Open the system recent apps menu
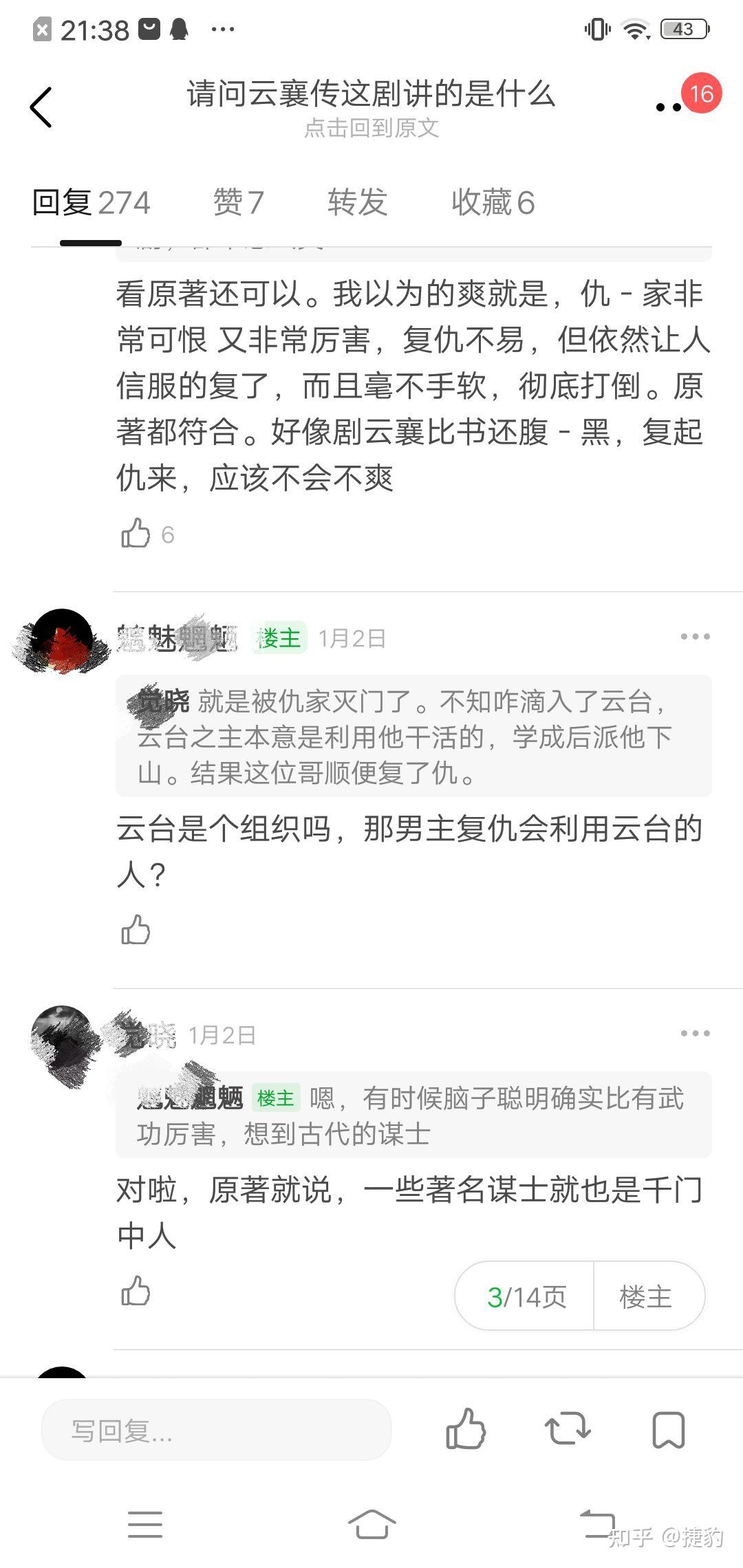The width and height of the screenshot is (743, 1568). (145, 1524)
